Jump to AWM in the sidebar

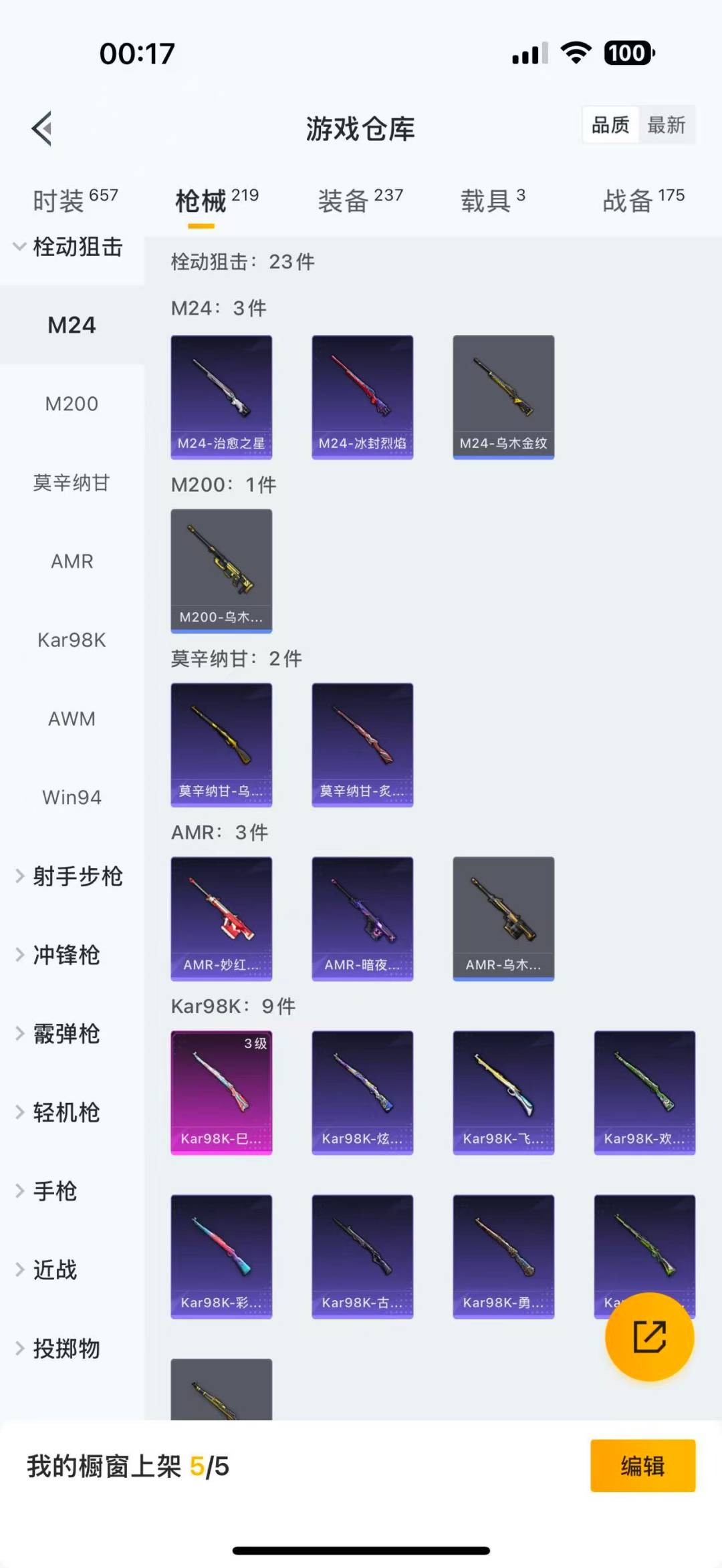pos(72,718)
